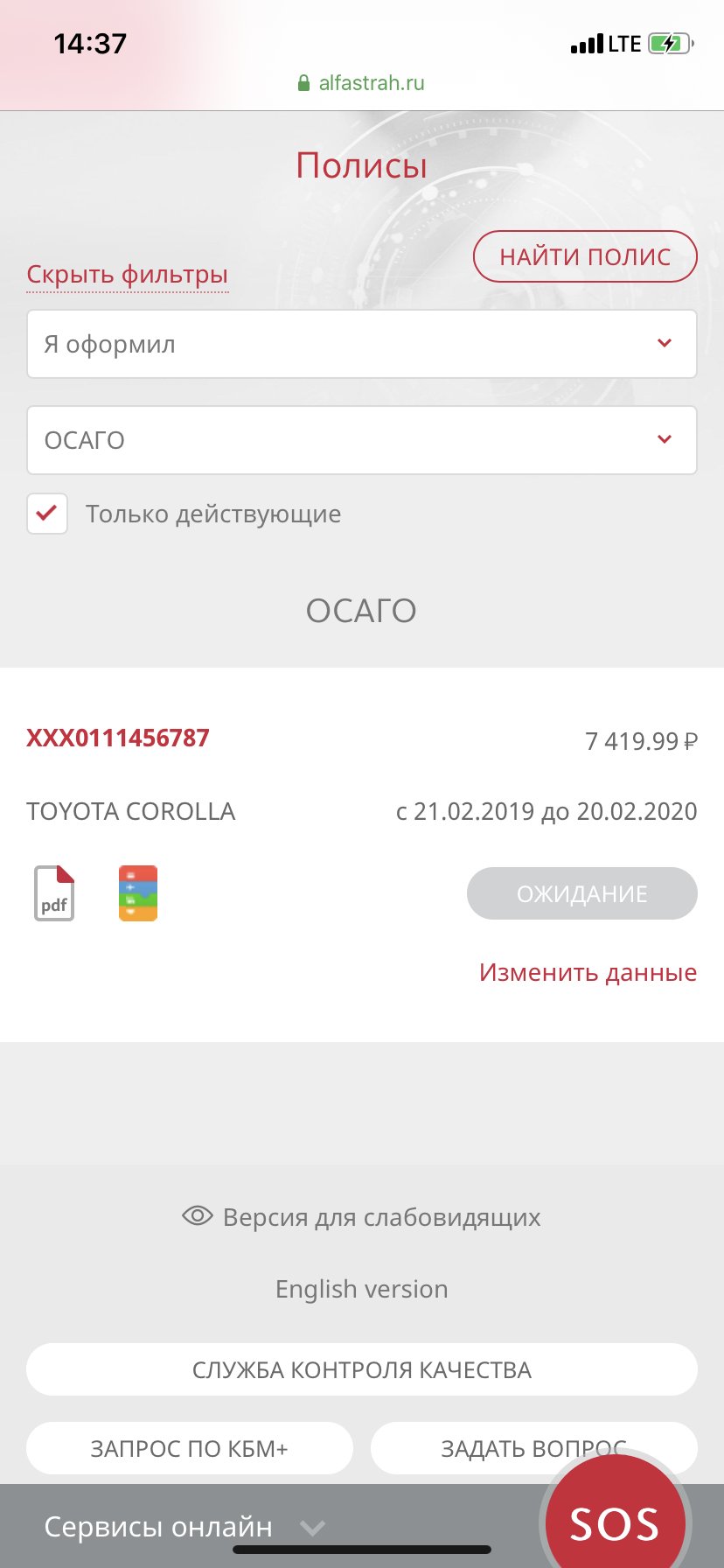Tap the НАЙТИ ПОЛИС button
The image size is (724, 1568).
pyautogui.click(x=585, y=256)
